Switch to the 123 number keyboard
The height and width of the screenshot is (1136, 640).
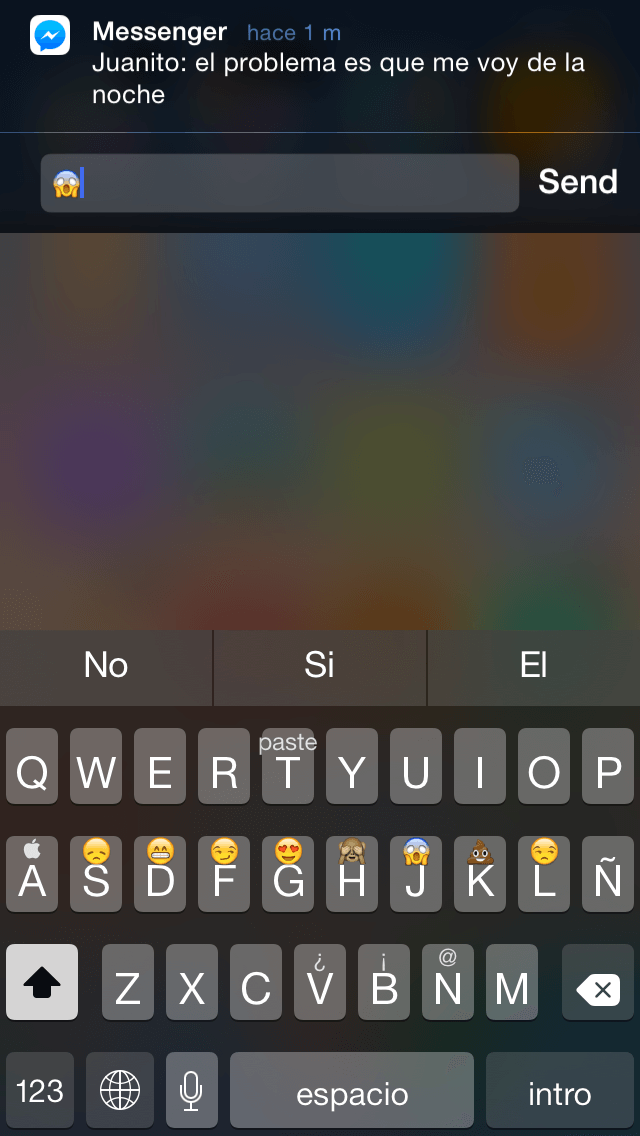(40, 1091)
